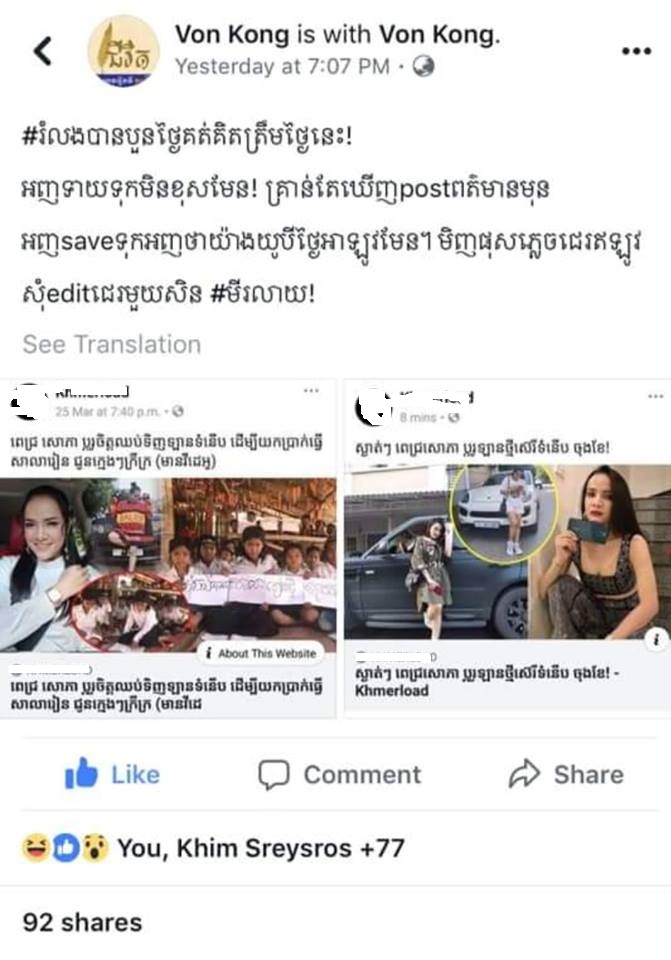View the 92 shares list
The height and width of the screenshot is (960, 671).
click(82, 921)
